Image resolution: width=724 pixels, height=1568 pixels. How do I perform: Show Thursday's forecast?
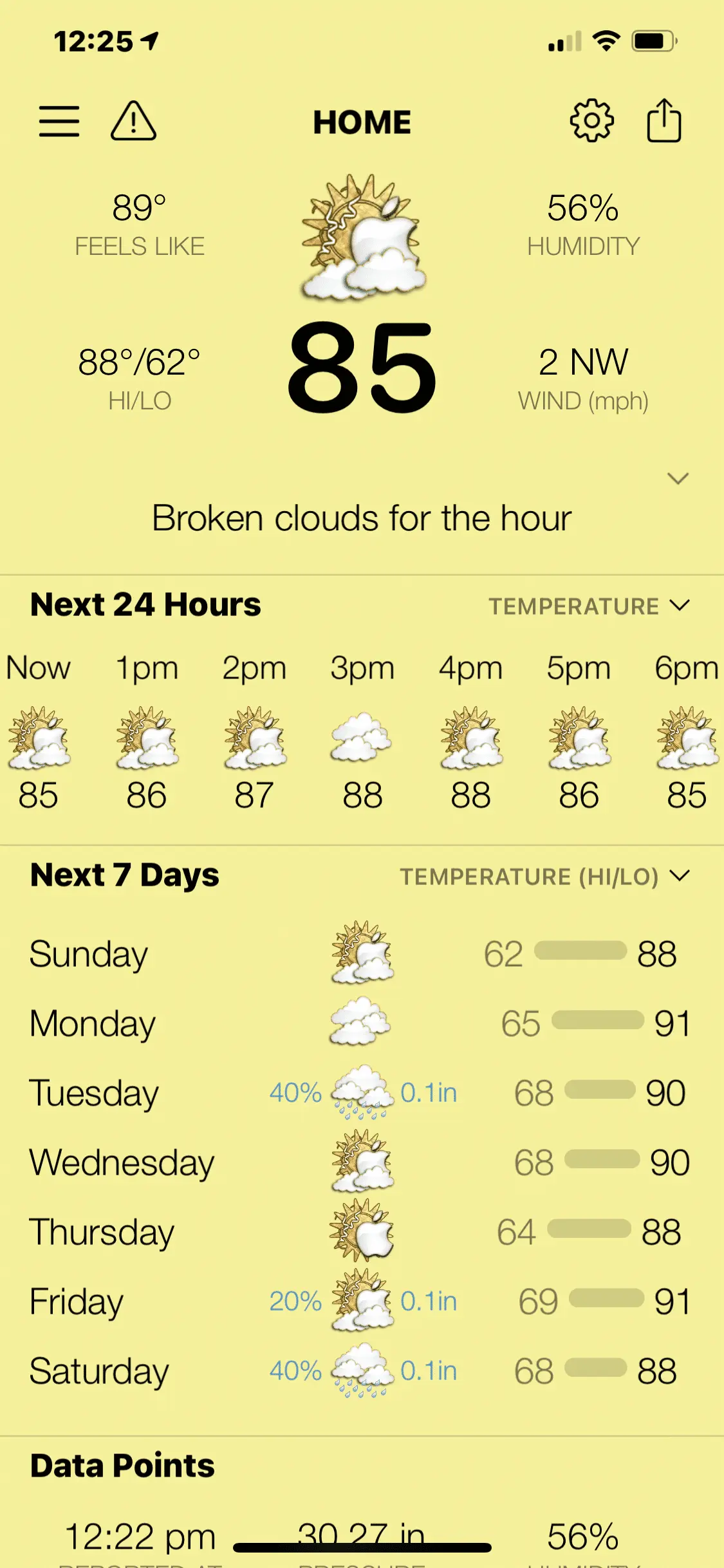pos(362,1231)
